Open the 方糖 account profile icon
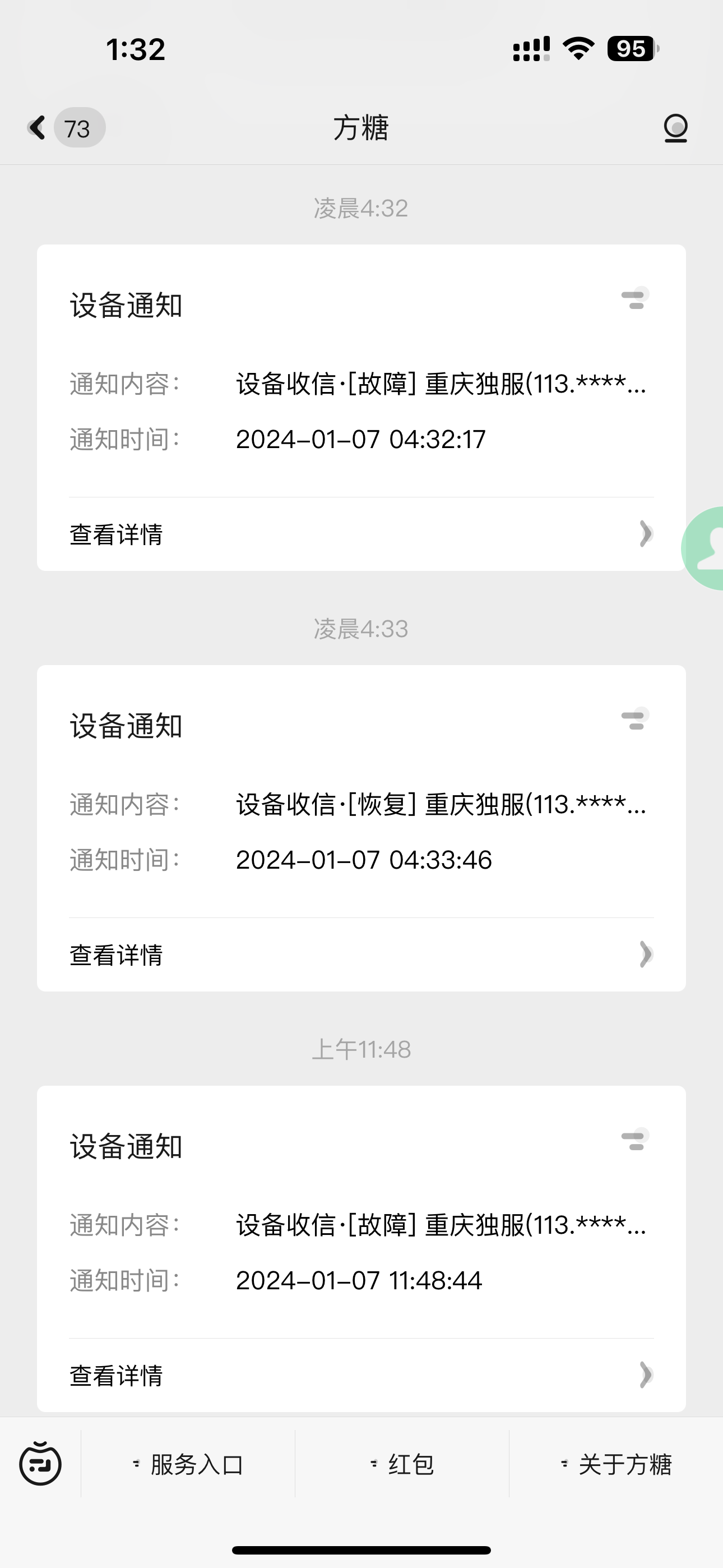The width and height of the screenshot is (723, 1568). pos(675,128)
